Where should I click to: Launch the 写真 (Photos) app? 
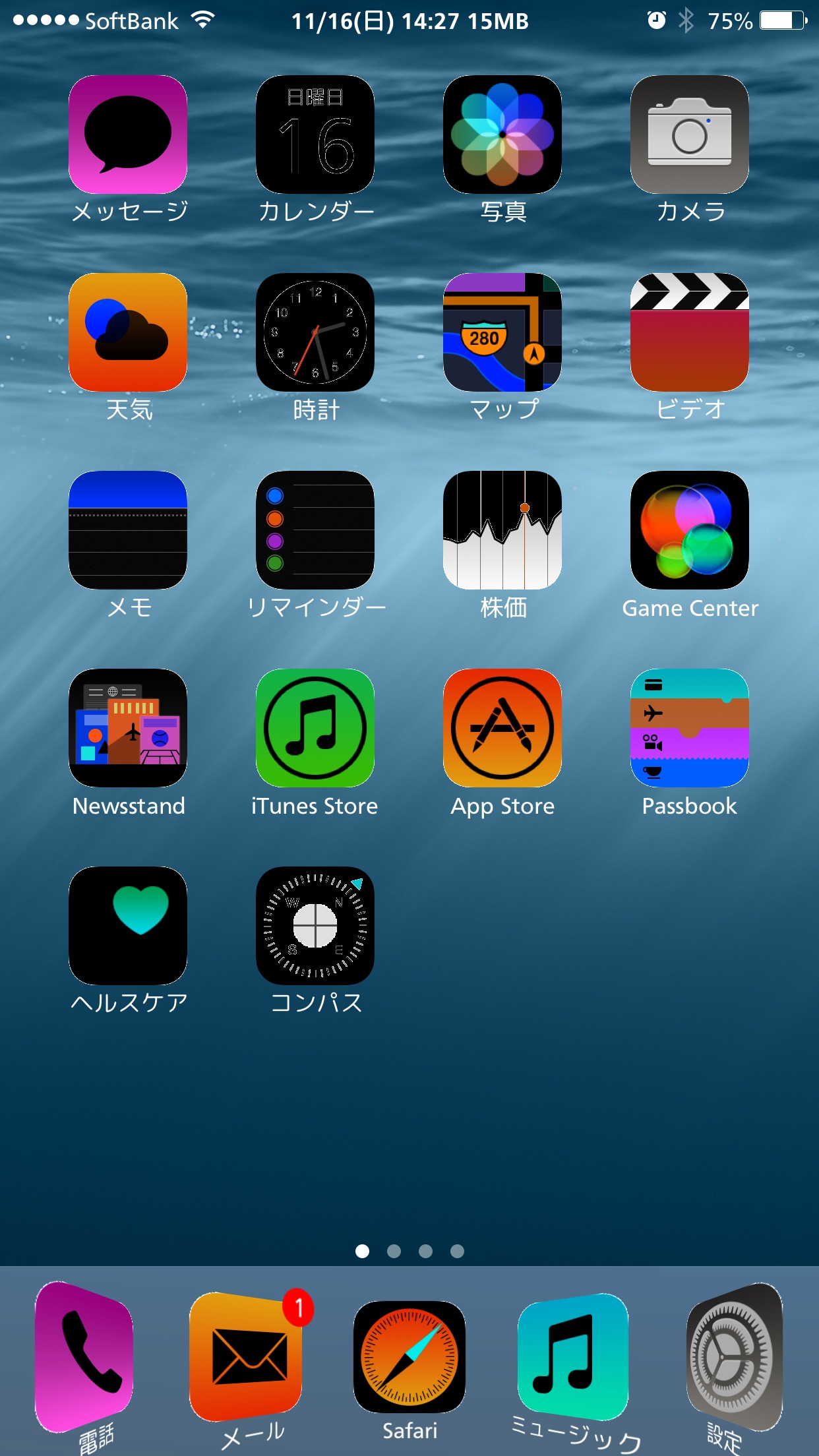[502, 135]
